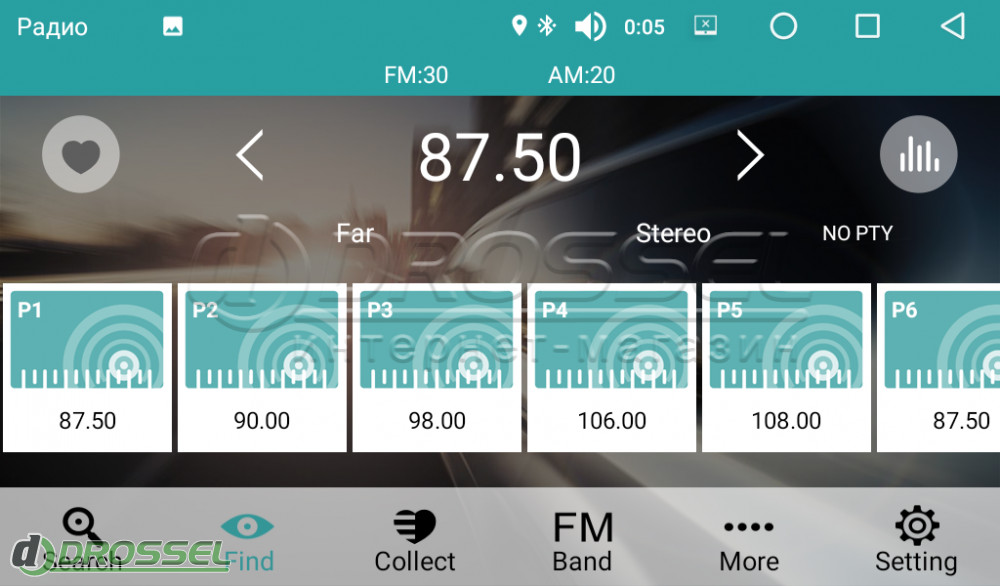Image resolution: width=1000 pixels, height=586 pixels.
Task: Open radio Setting
Action: coord(916,540)
